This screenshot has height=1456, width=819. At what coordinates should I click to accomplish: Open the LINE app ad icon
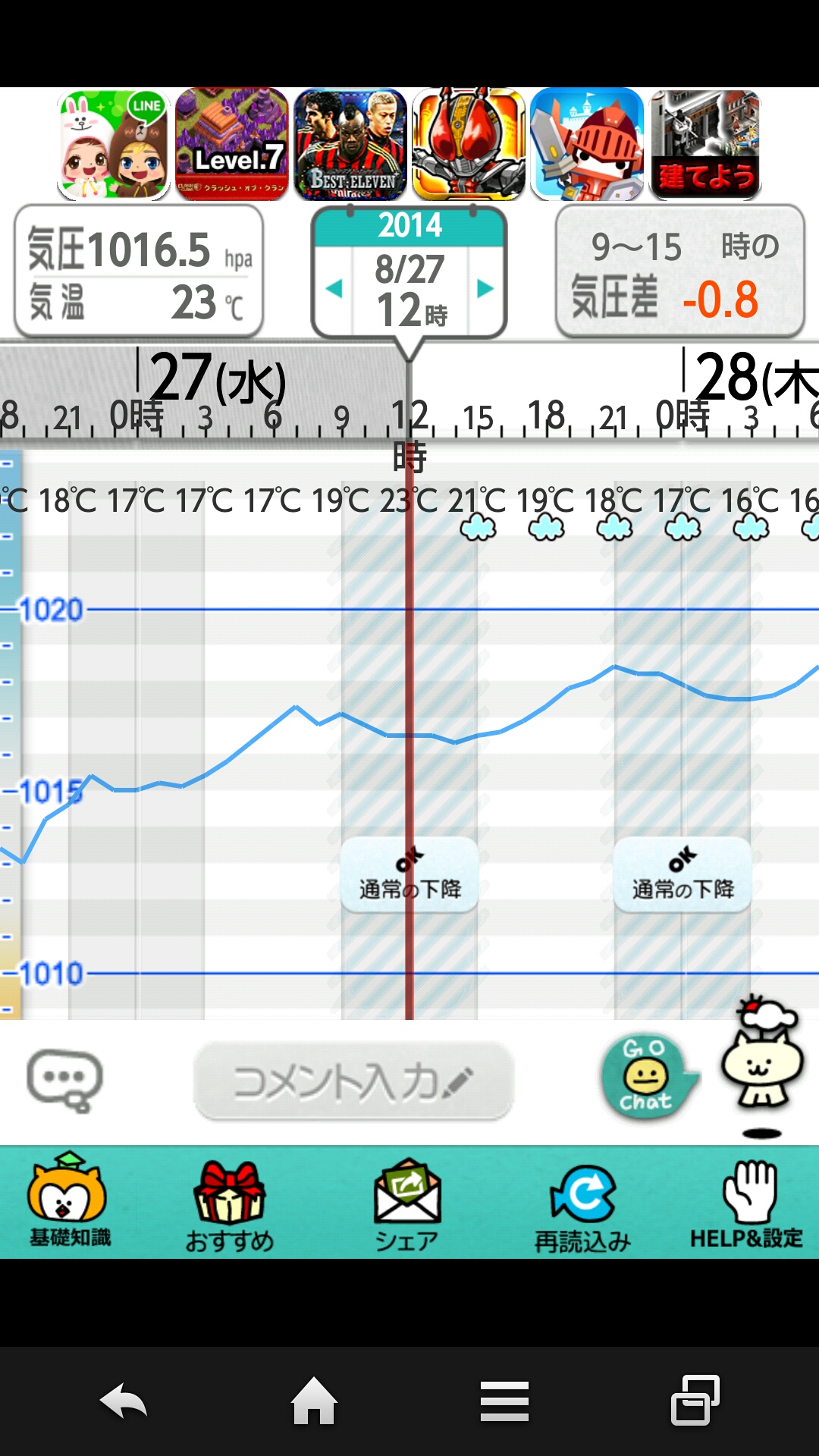click(x=114, y=144)
